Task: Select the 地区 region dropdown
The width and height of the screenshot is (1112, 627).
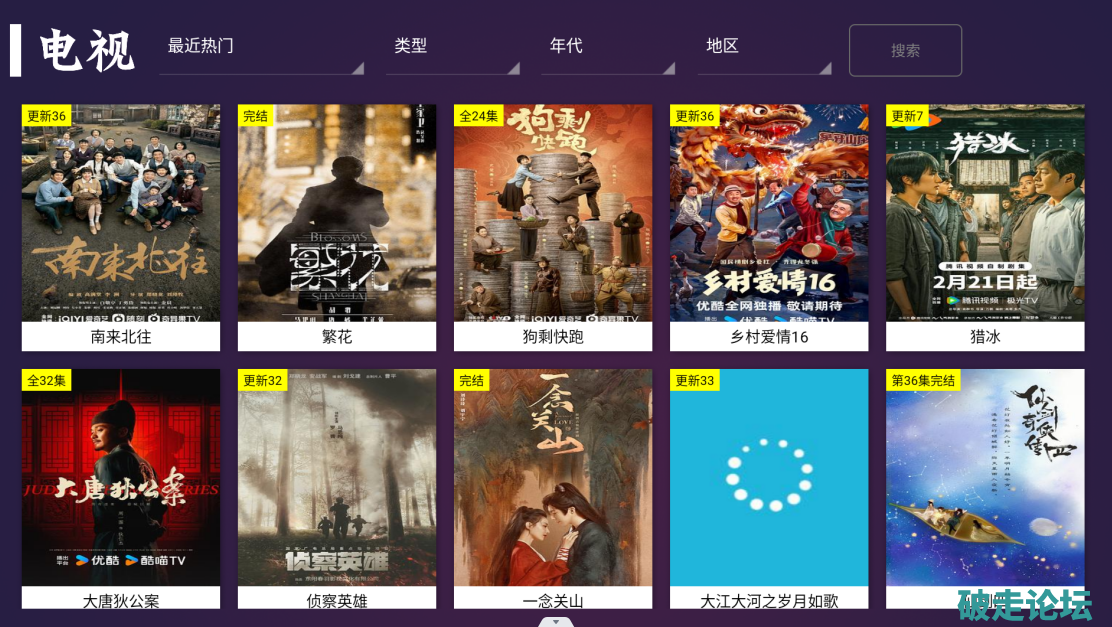Action: (764, 48)
